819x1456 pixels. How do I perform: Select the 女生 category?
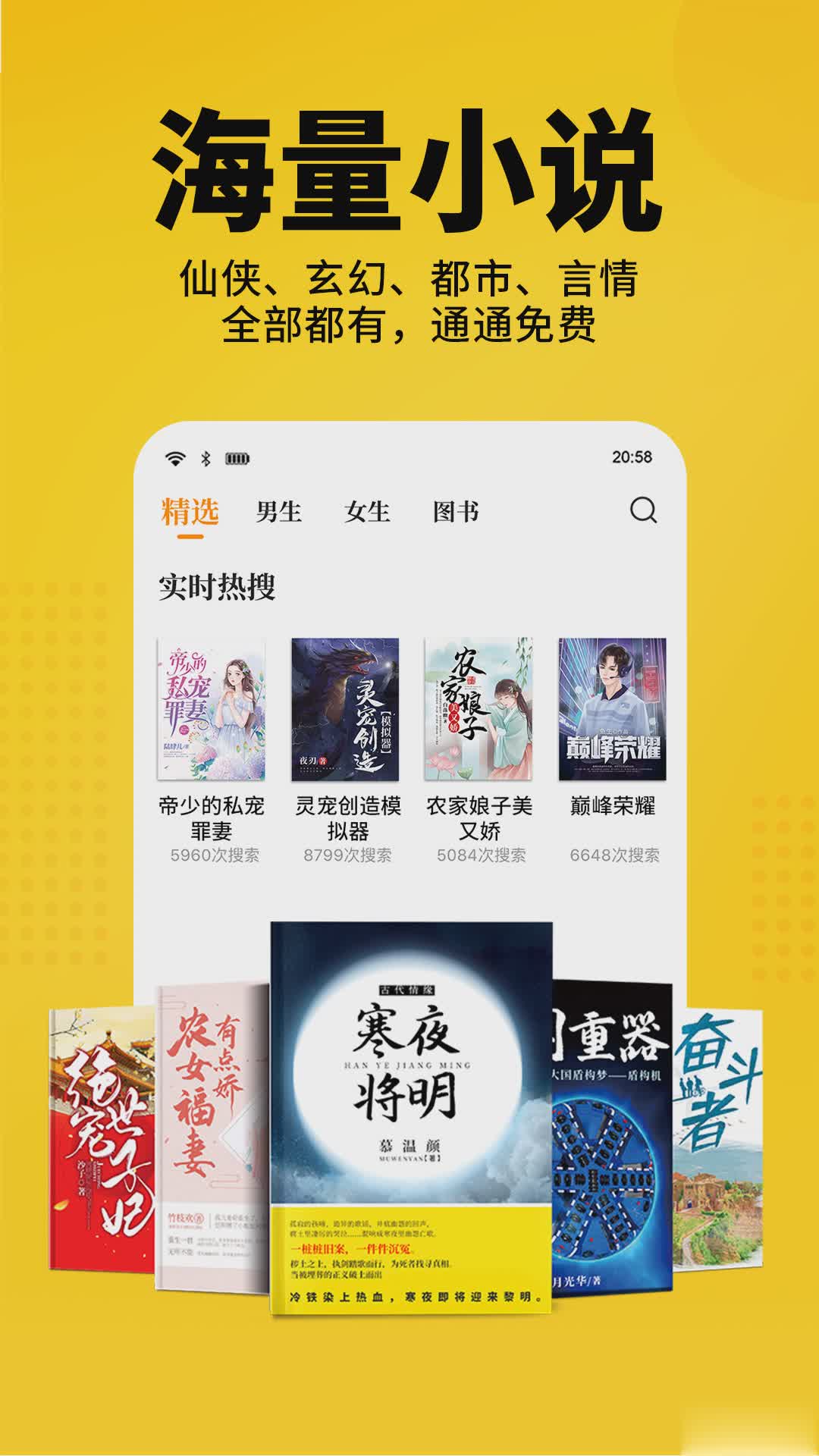[367, 512]
